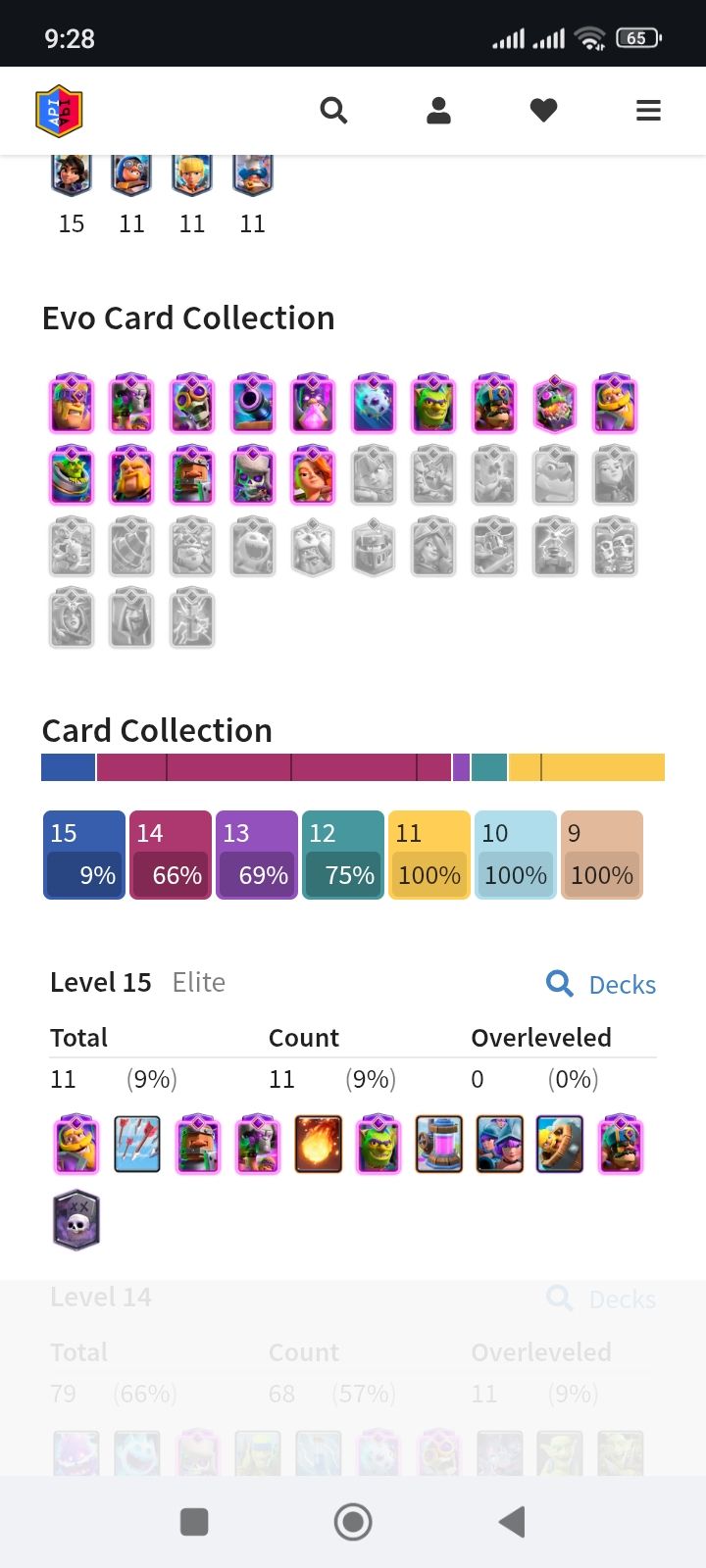Select the level 11 collection chip
This screenshot has width=706, height=1568.
point(429,855)
